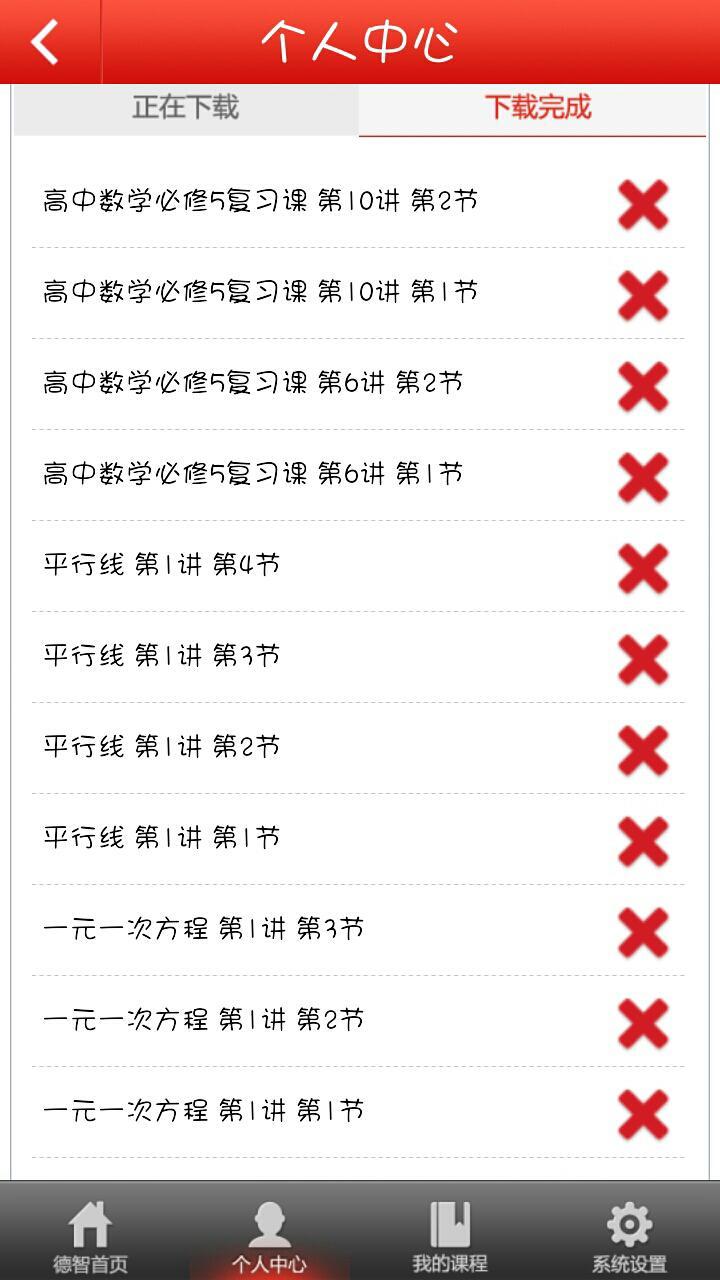720x1280 pixels.
Task: Open 平行线 第1讲 第1节 lesson
Action: pos(161,838)
